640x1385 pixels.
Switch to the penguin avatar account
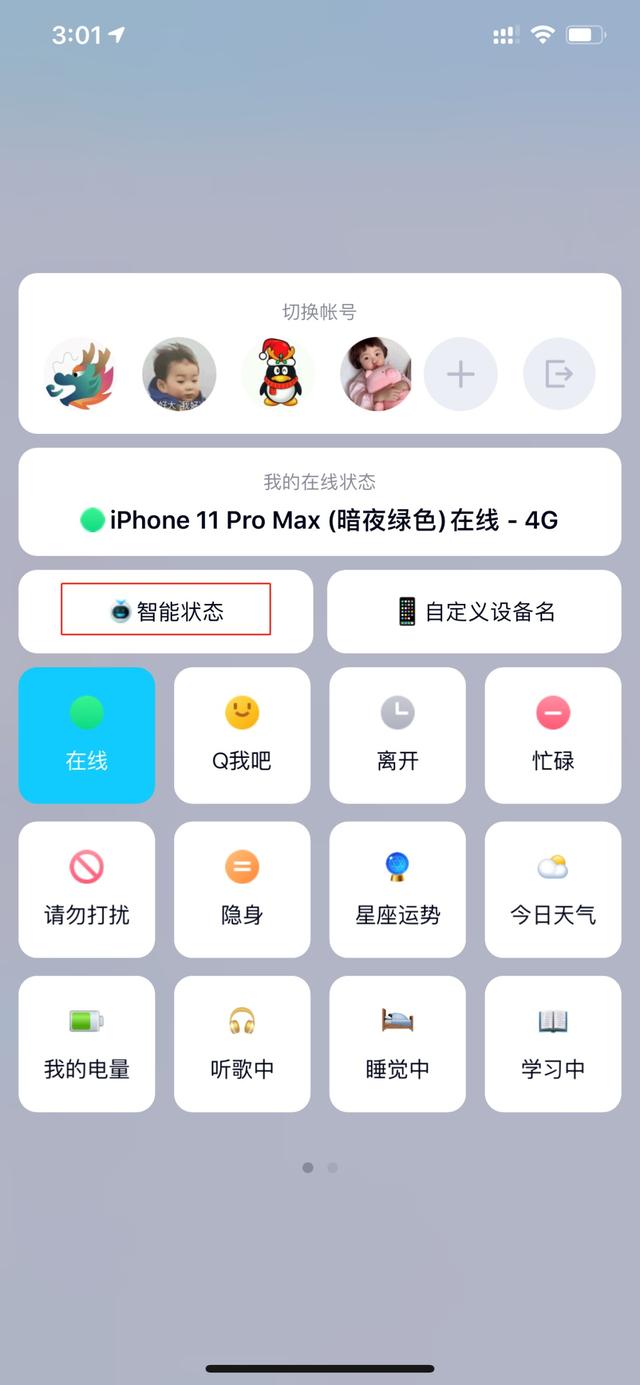tap(278, 375)
